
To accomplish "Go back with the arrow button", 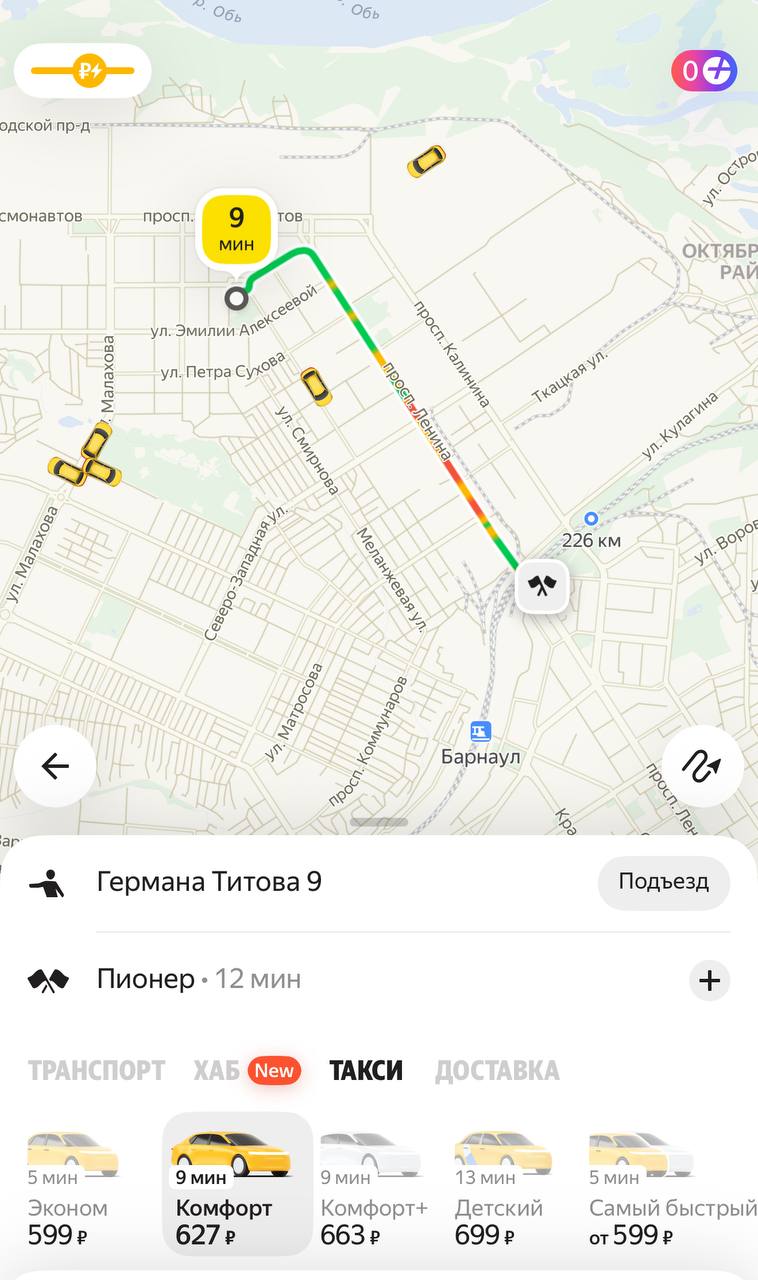I will tap(55, 767).
